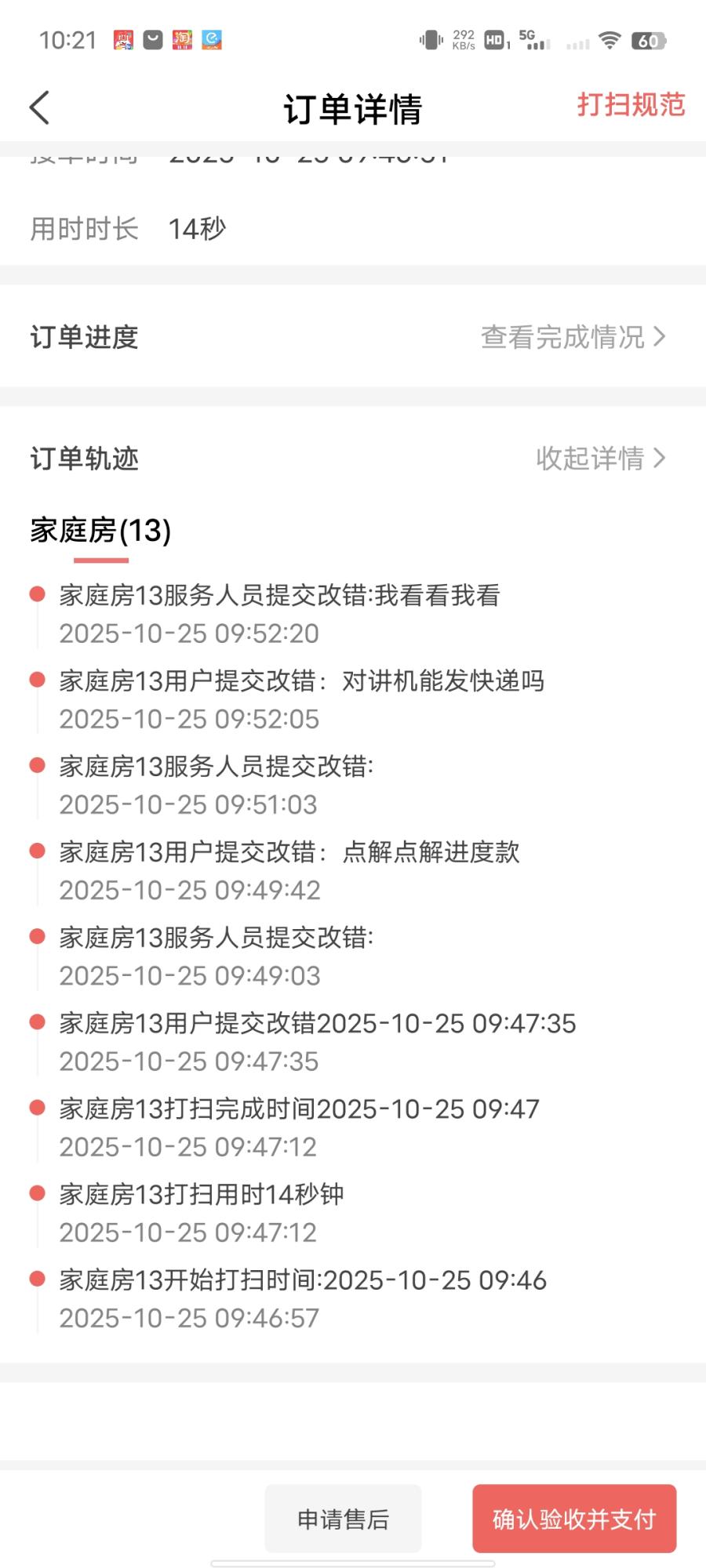Go back from order details
The image size is (706, 1568).
(40, 107)
